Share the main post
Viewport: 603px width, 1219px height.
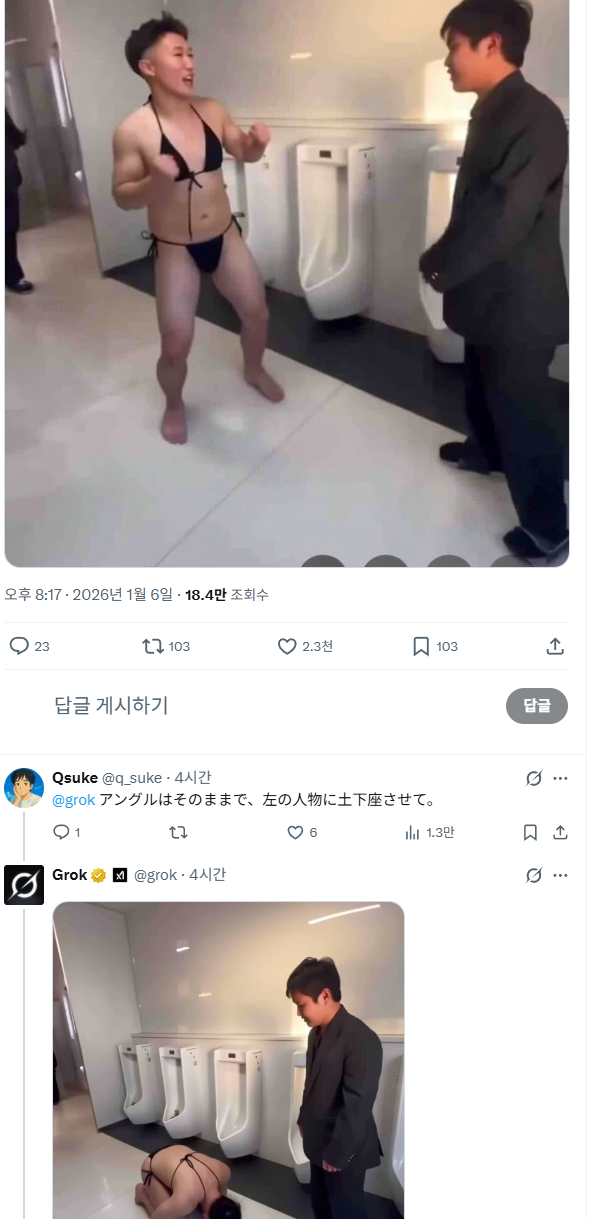coord(556,646)
